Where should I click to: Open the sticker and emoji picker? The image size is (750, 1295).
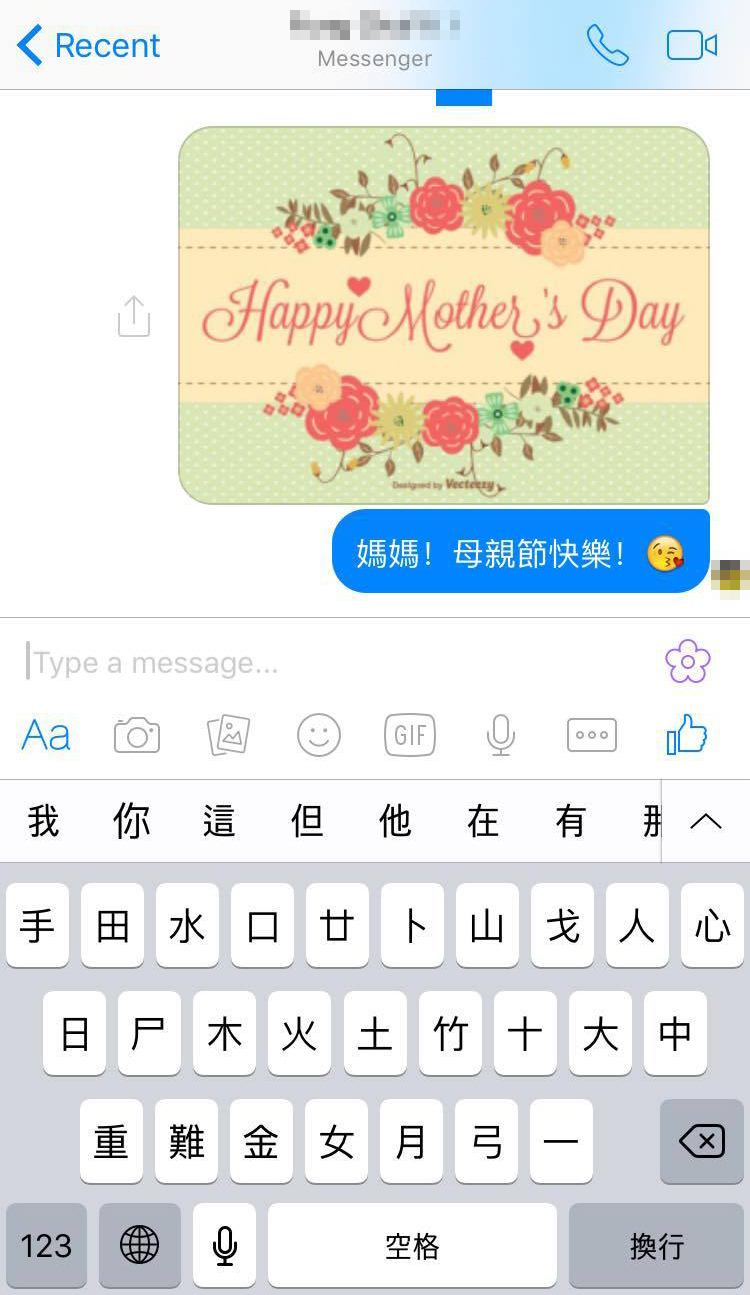coord(319,736)
